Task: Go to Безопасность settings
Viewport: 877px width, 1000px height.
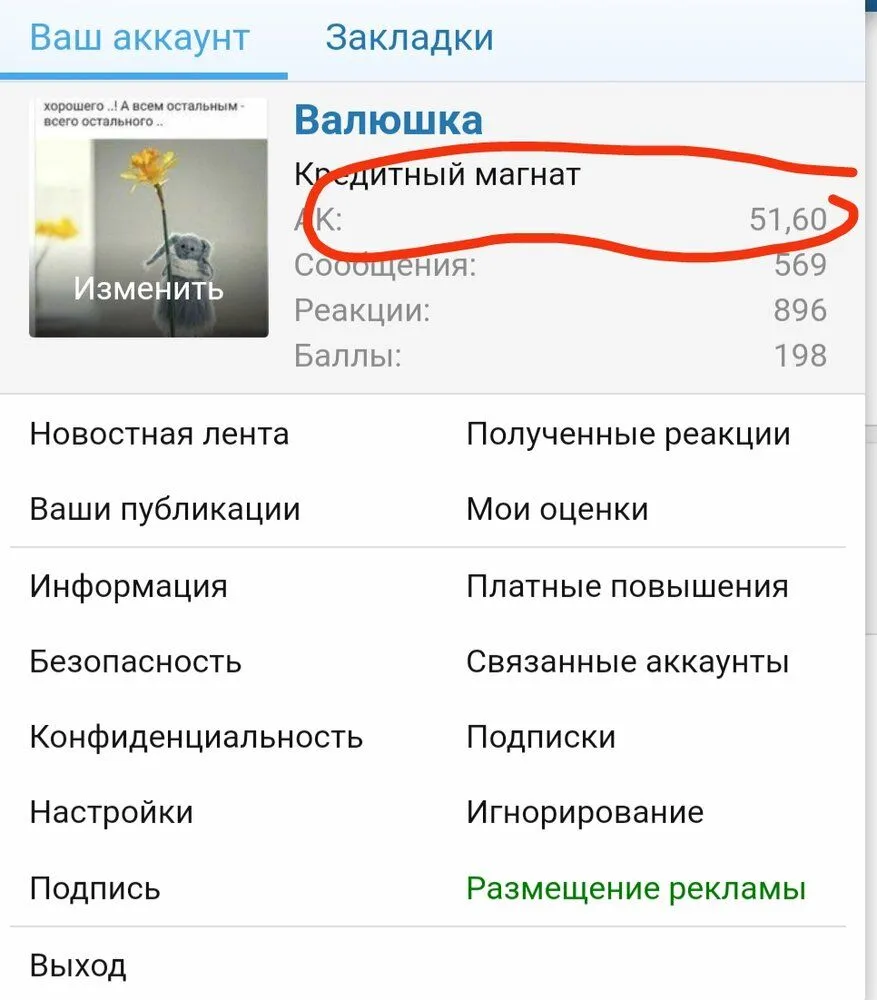Action: (x=135, y=662)
